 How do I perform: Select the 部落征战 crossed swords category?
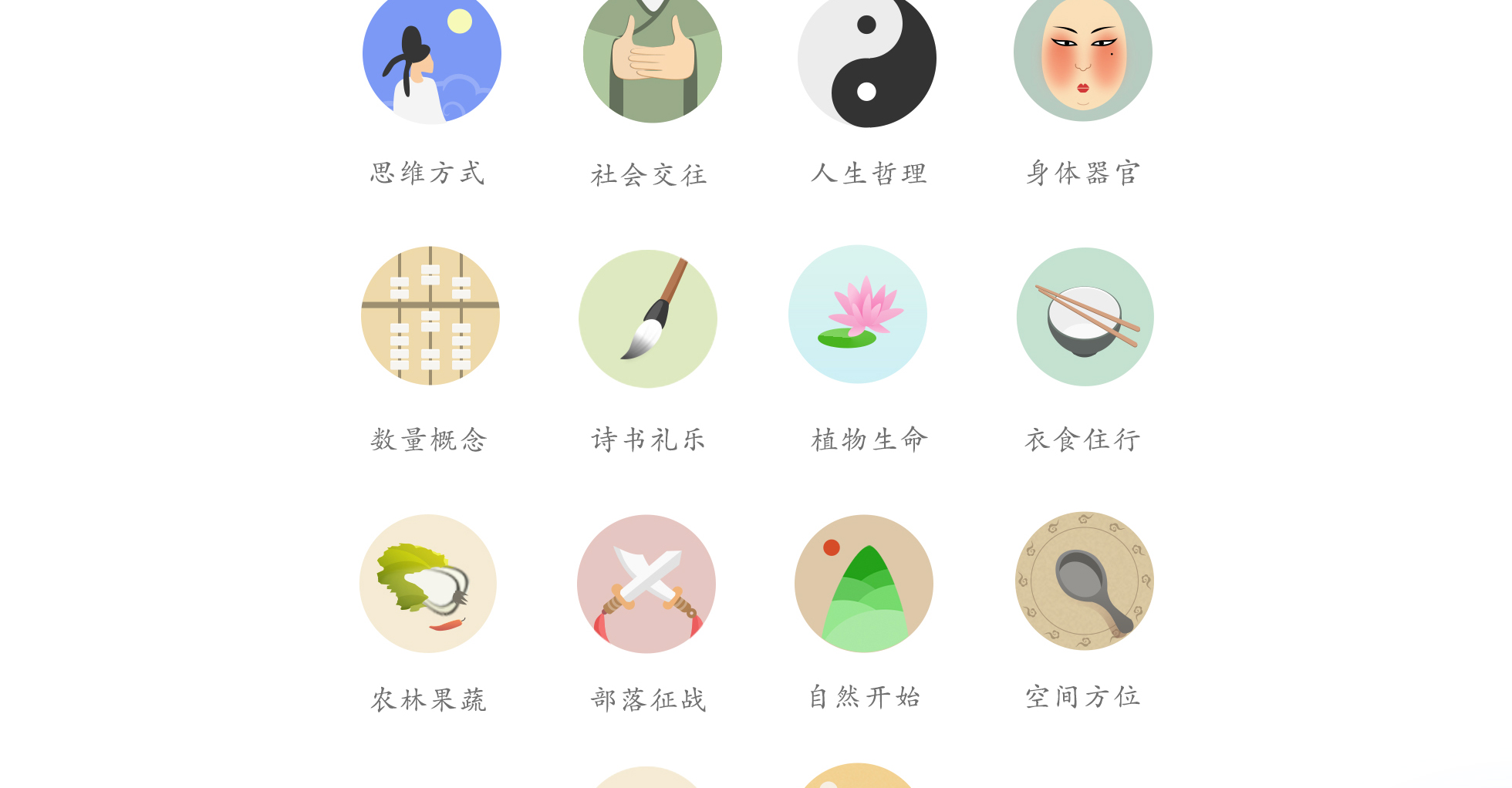point(646,584)
